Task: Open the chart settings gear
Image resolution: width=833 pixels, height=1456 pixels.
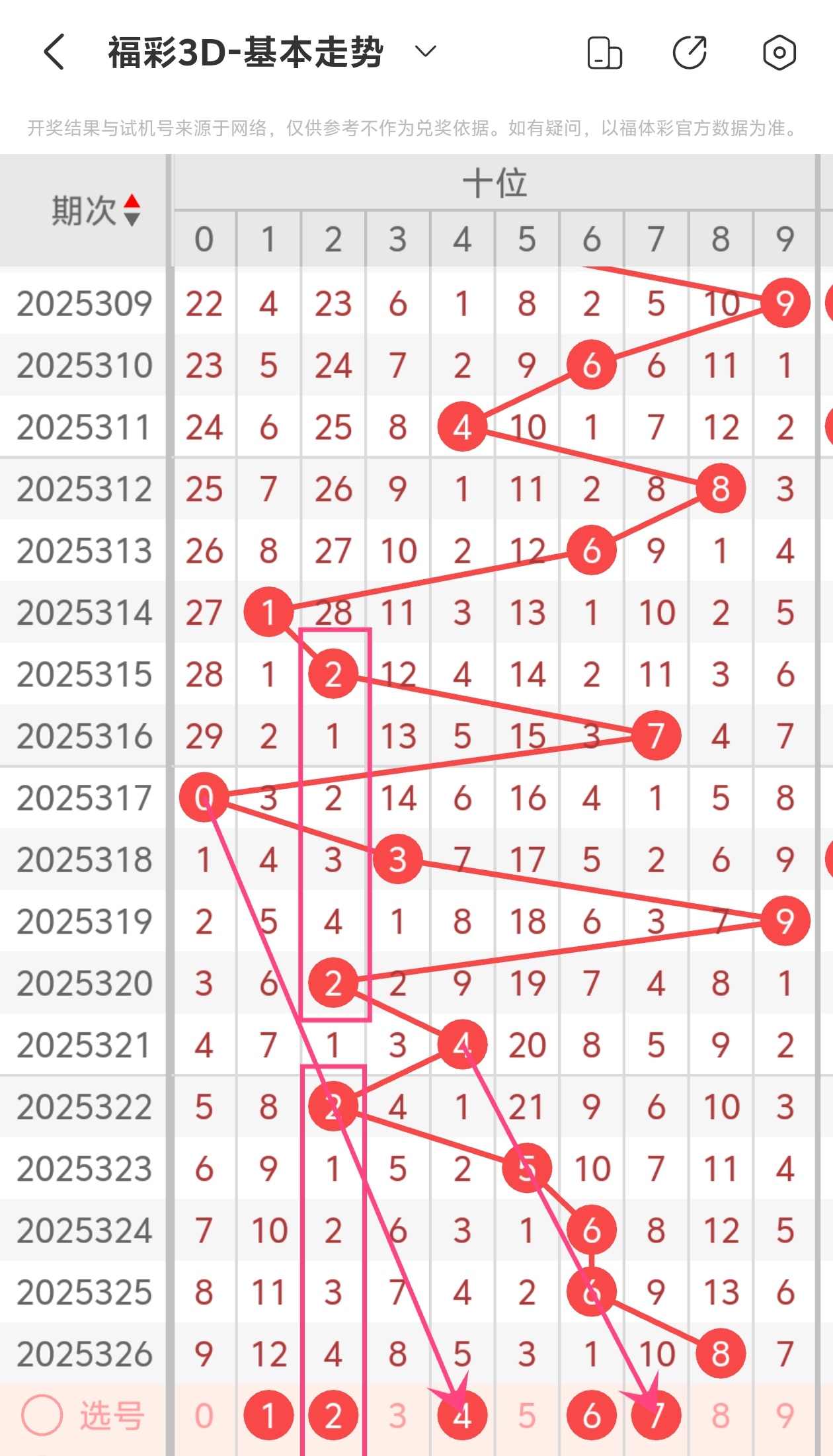Action: point(779,52)
